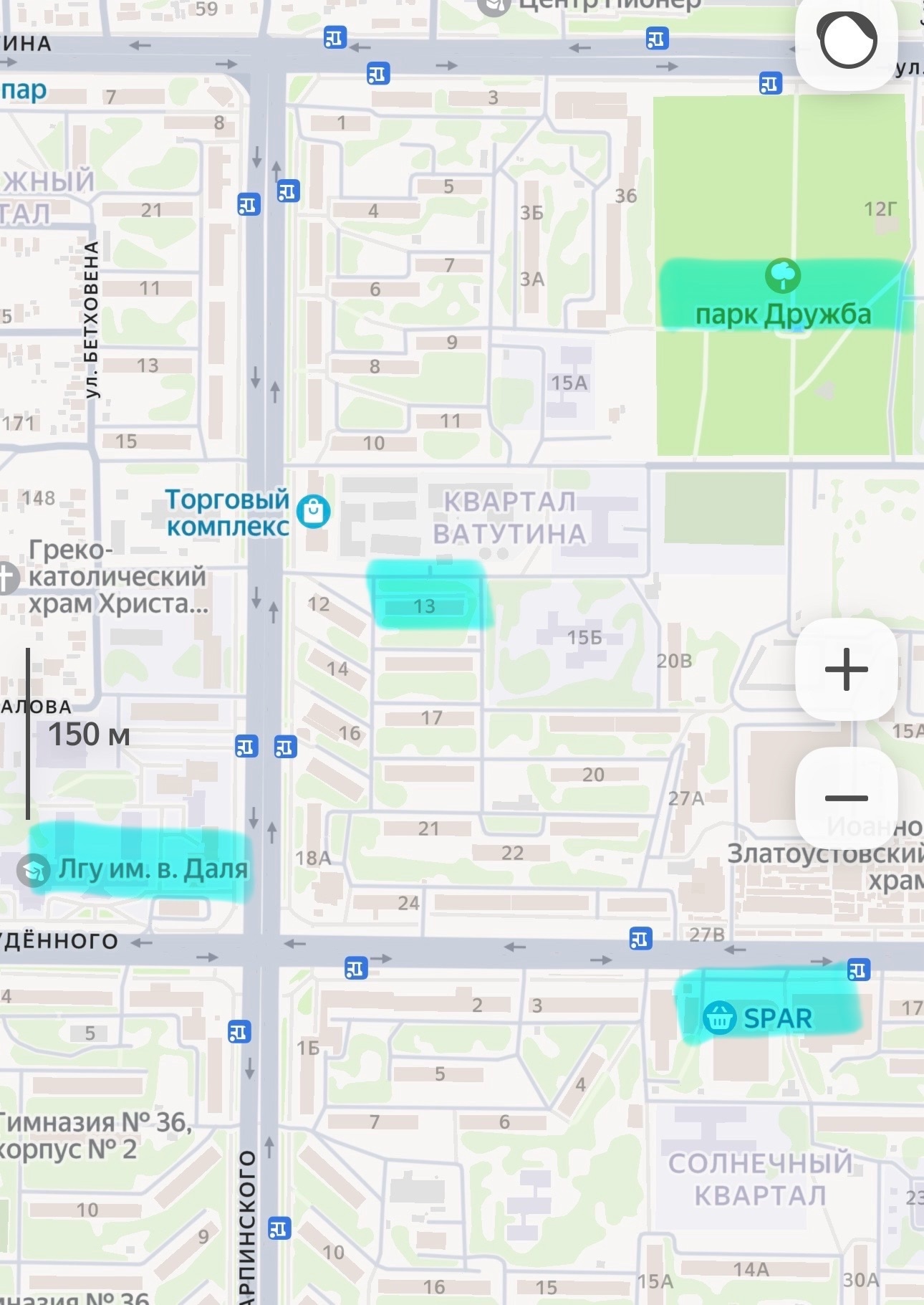The width and height of the screenshot is (924, 1305).
Task: Open the Alice voice assistant button
Action: tap(847, 42)
